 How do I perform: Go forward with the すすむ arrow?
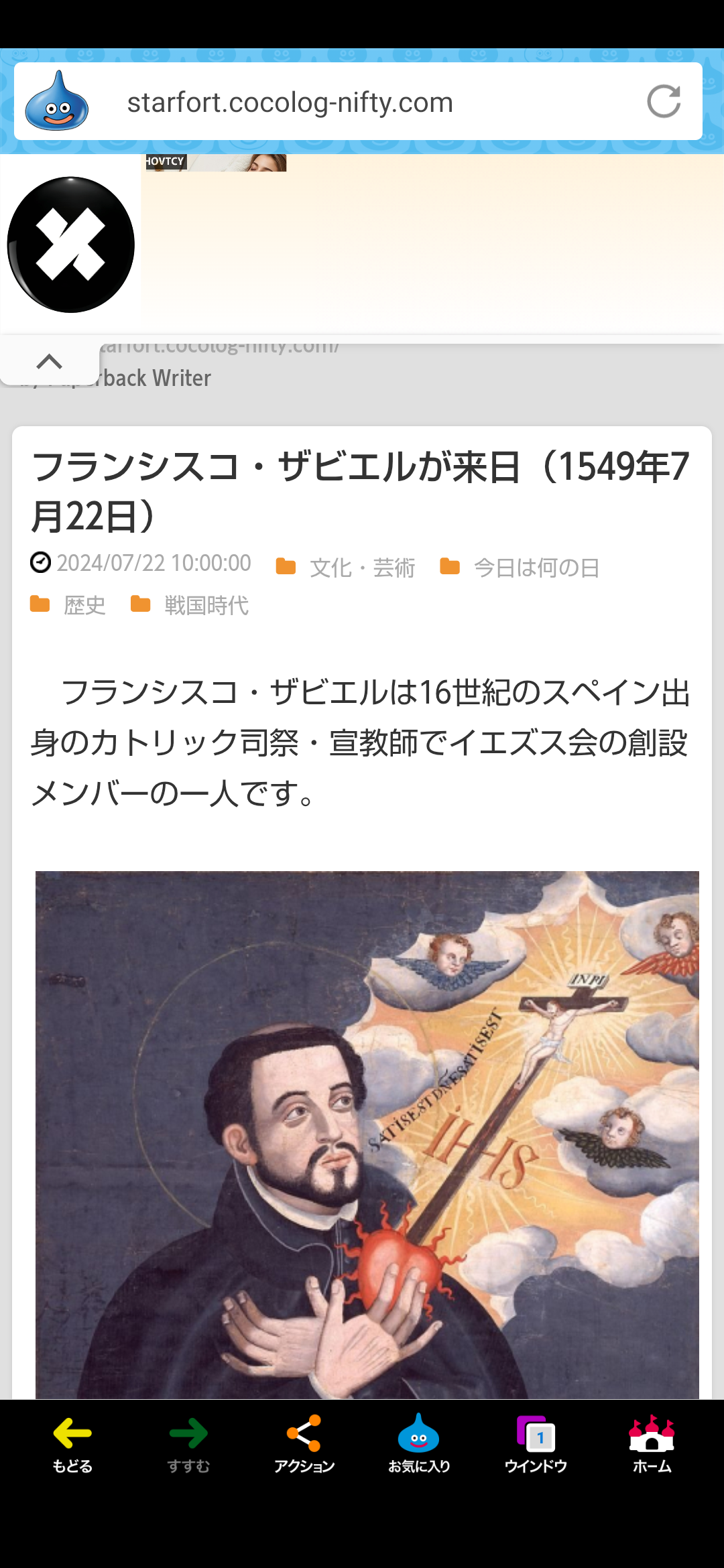[x=188, y=1444]
